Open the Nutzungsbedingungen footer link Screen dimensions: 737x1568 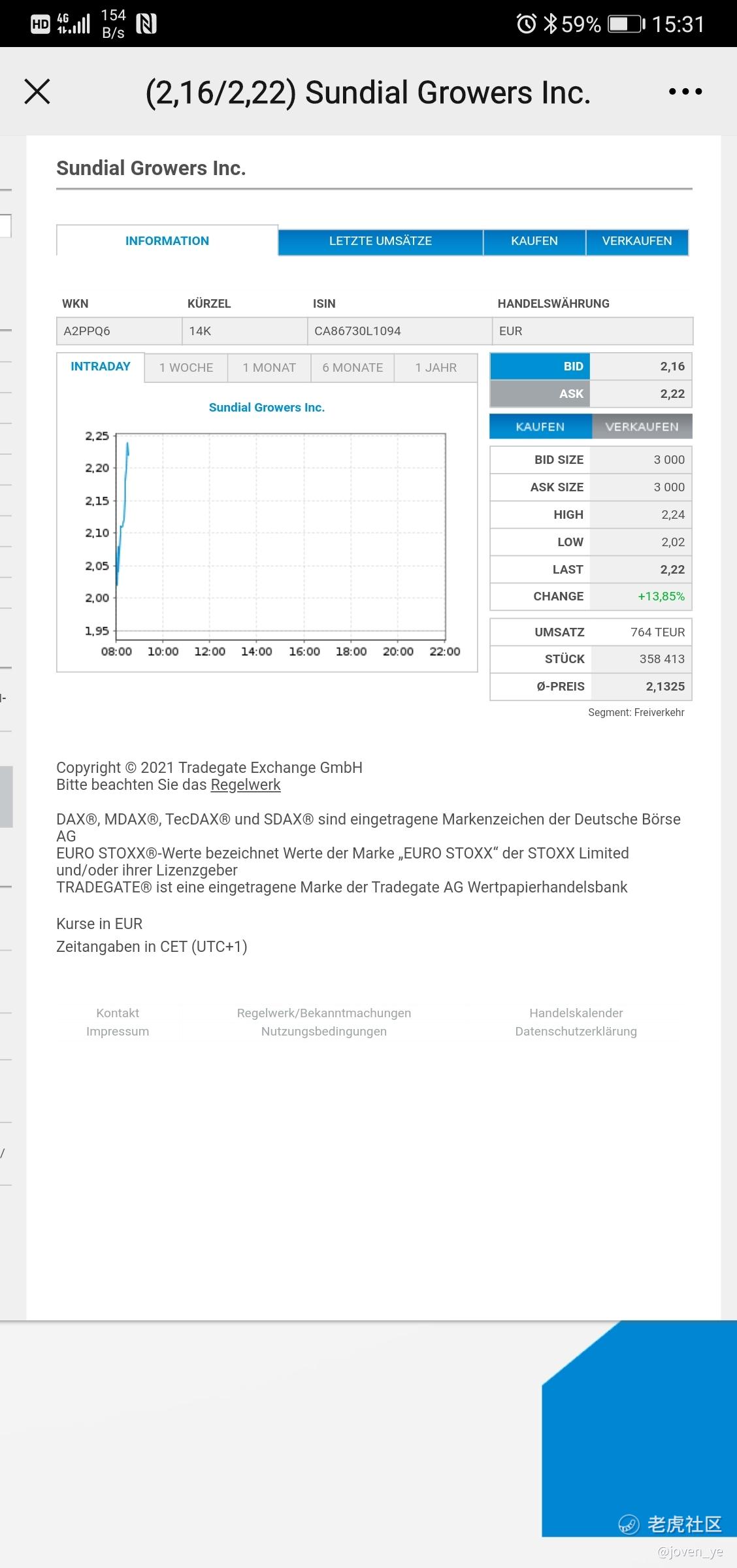tap(324, 1031)
